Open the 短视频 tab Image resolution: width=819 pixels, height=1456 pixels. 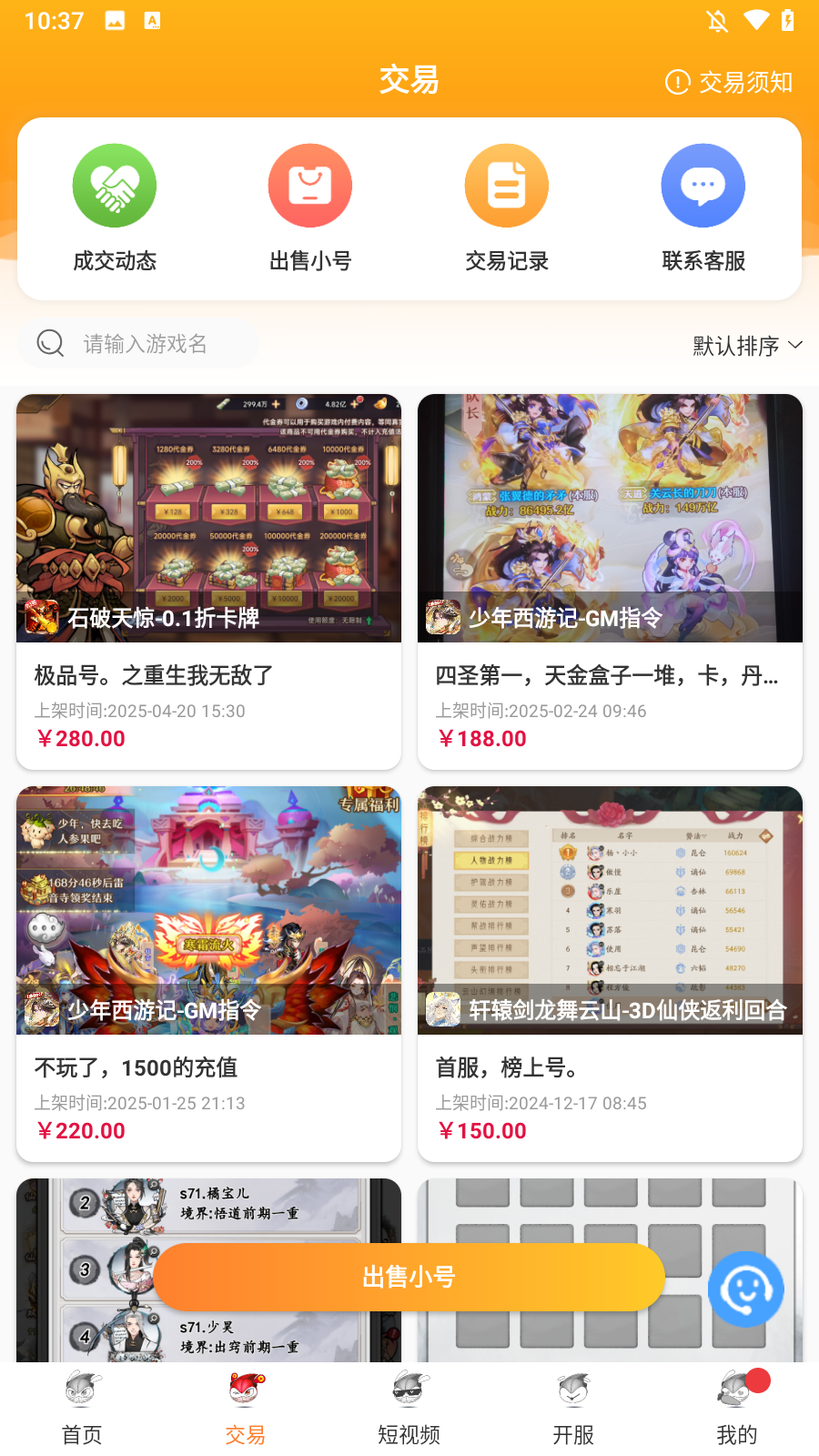409,1406
